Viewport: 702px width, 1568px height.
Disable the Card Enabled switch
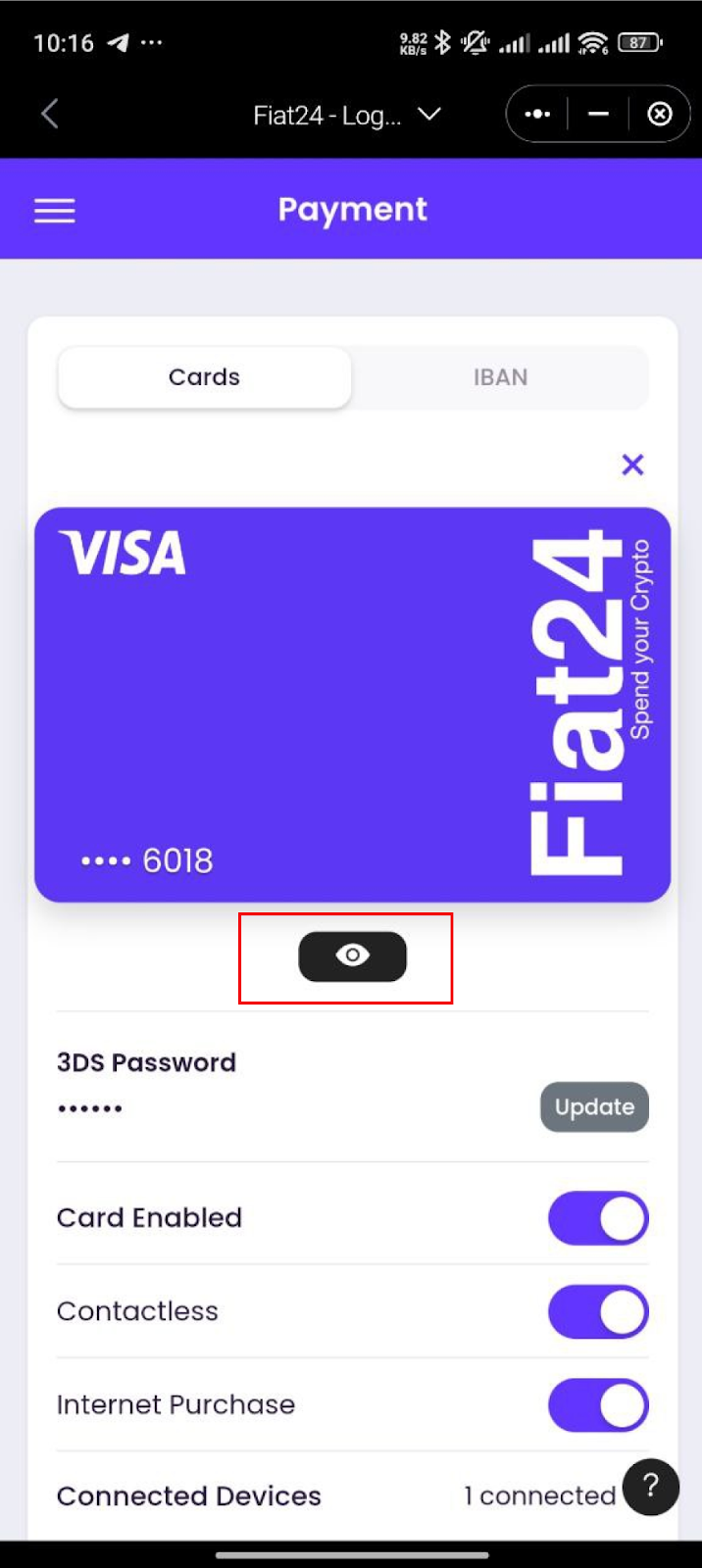598,1218
